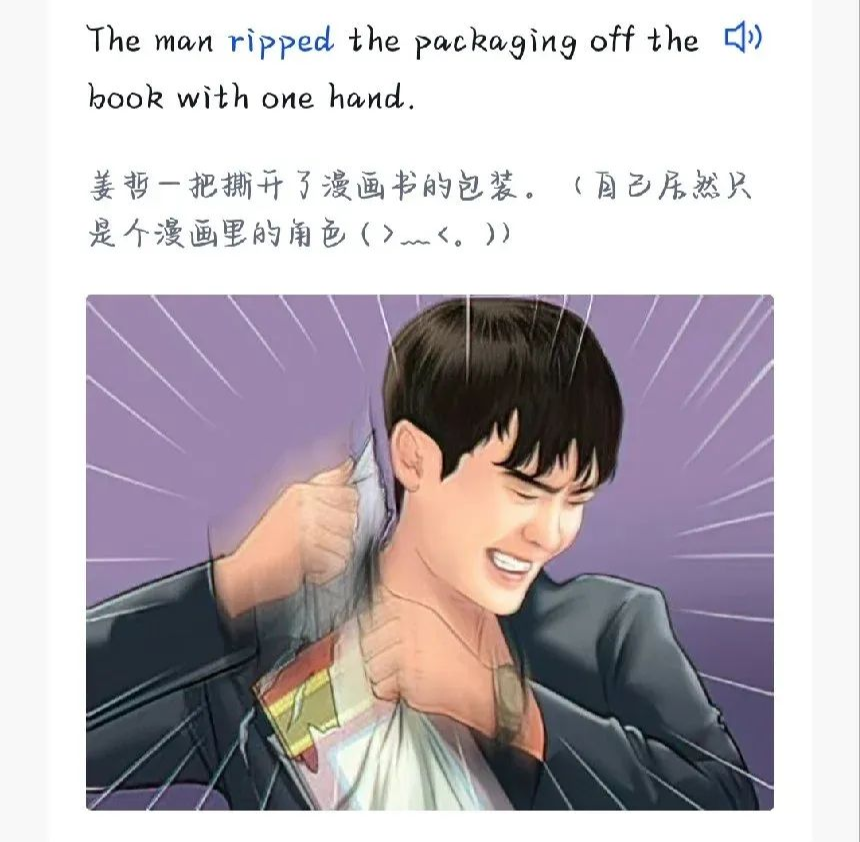Play the sentence audio with speaker icon

click(x=743, y=40)
